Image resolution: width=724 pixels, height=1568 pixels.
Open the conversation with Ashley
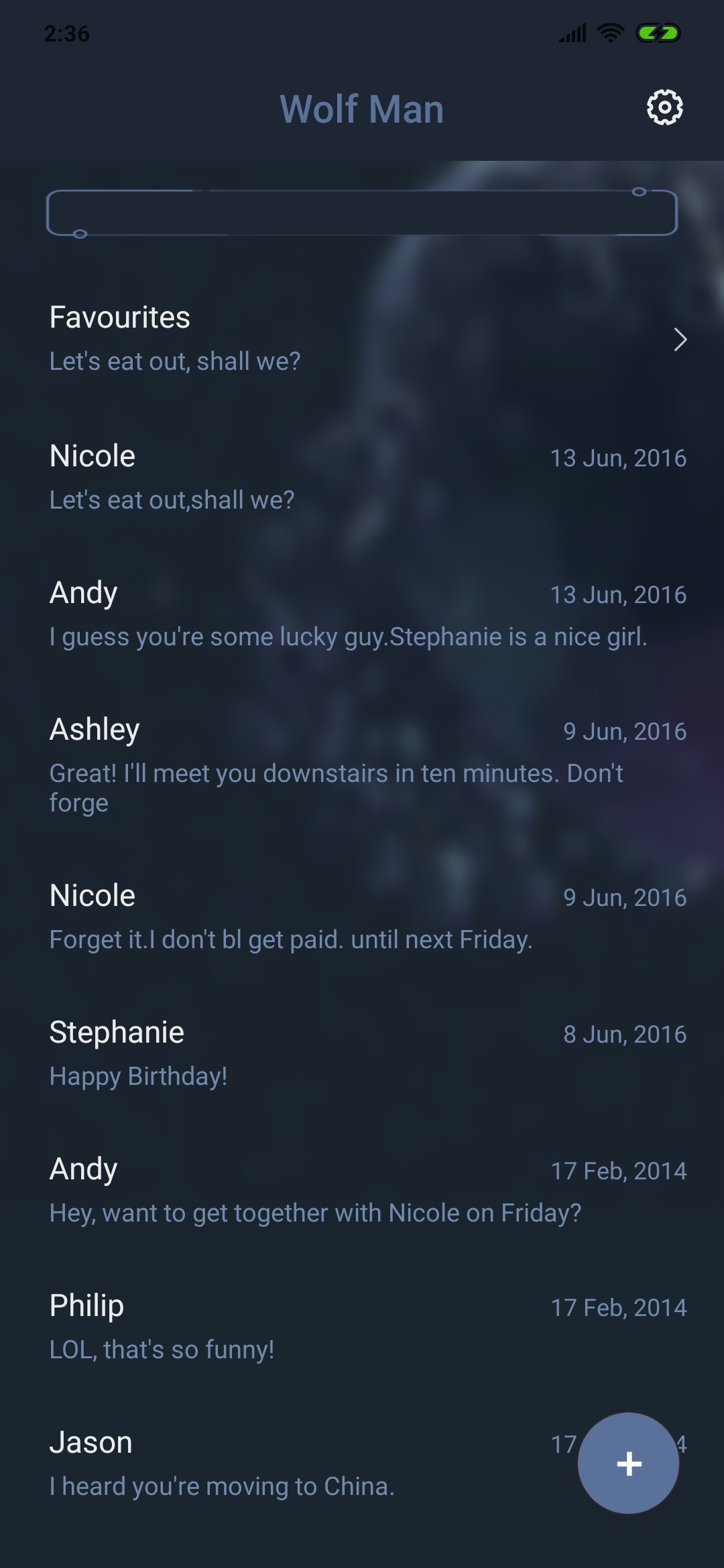coord(362,765)
